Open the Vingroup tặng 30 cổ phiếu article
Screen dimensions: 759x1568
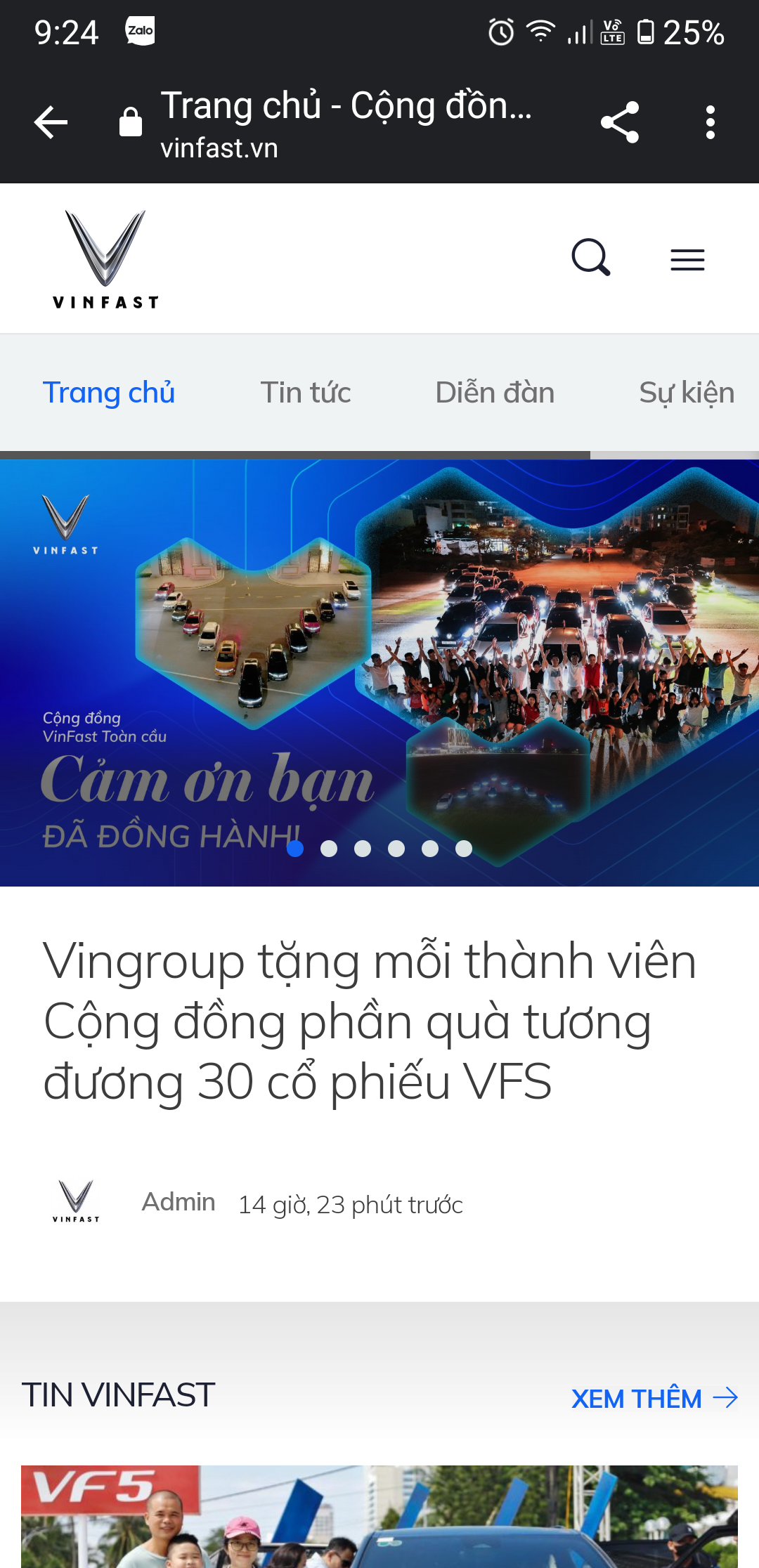coord(370,1021)
